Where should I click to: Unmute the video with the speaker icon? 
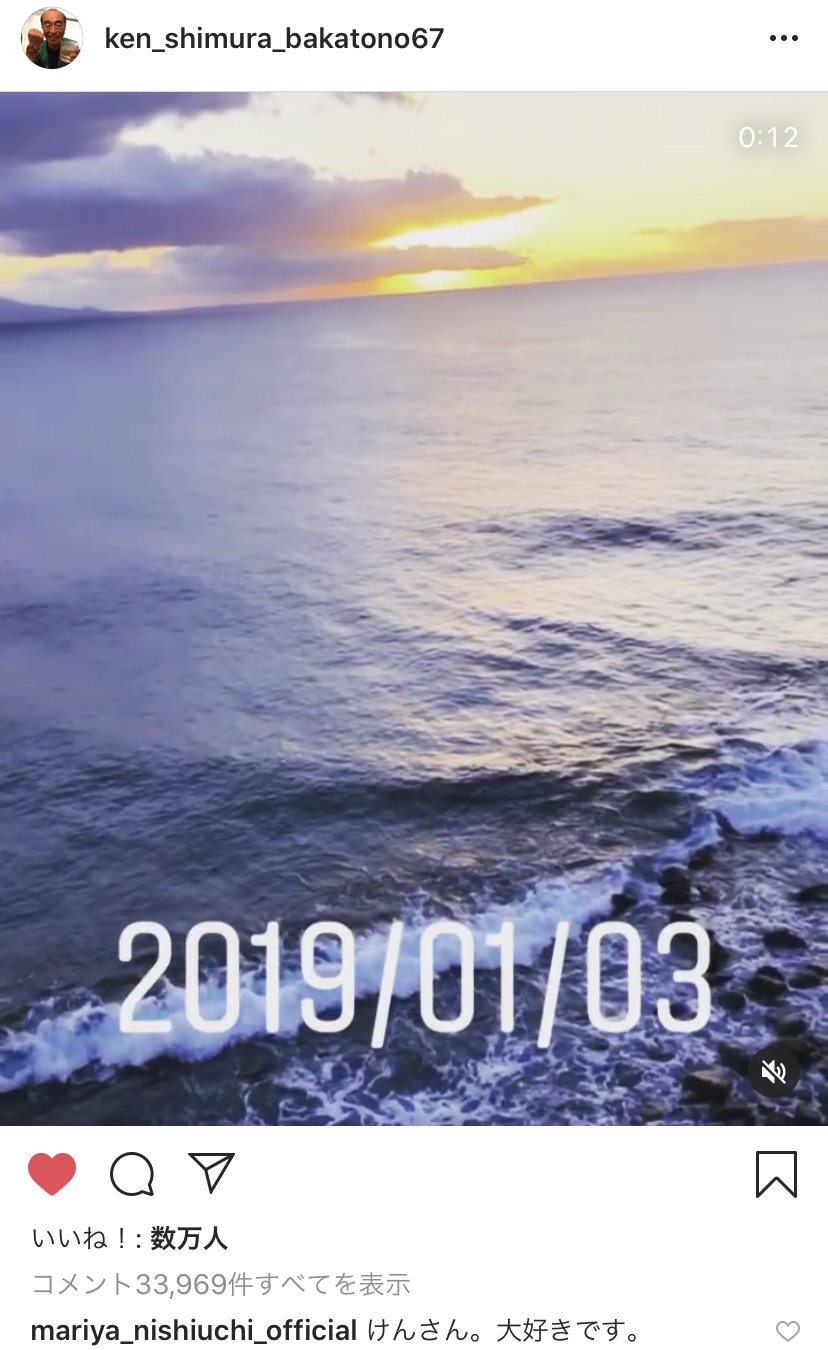point(774,1073)
